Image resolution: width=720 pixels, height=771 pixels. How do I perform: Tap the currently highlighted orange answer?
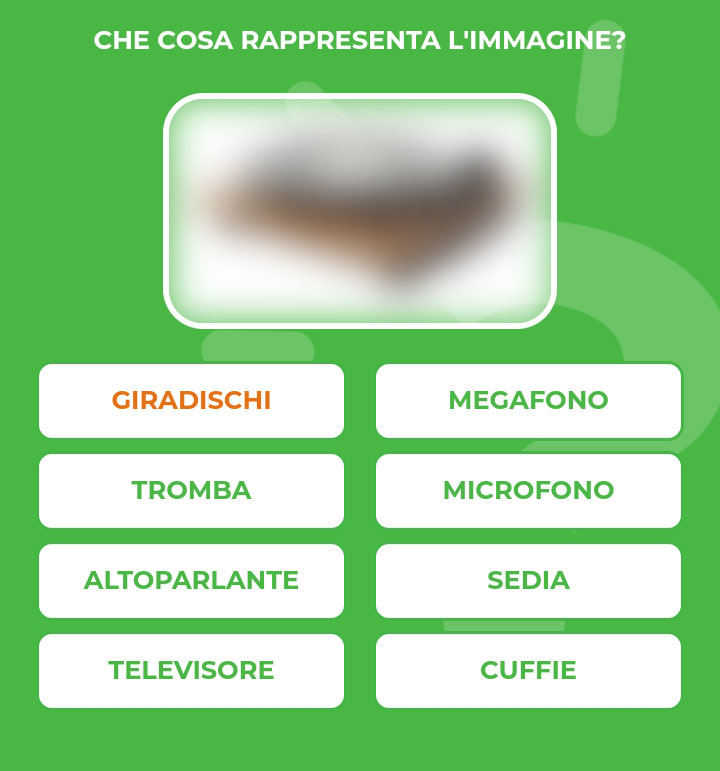click(x=191, y=400)
